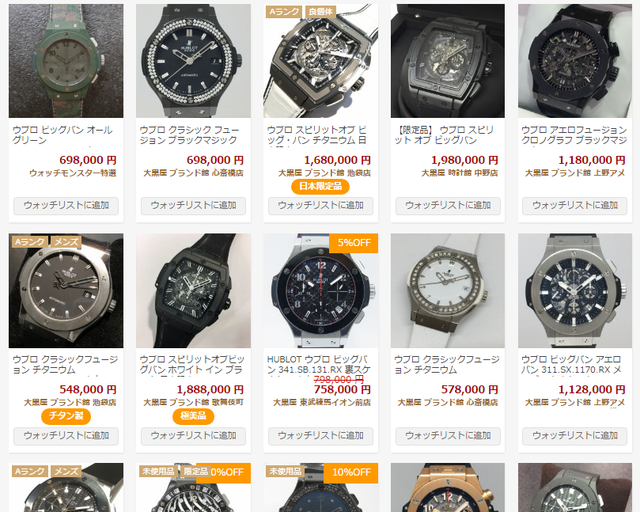Open the 1,888,000円 Spirit of Big Bang White
The width and height of the screenshot is (640, 512).
click(x=192, y=366)
